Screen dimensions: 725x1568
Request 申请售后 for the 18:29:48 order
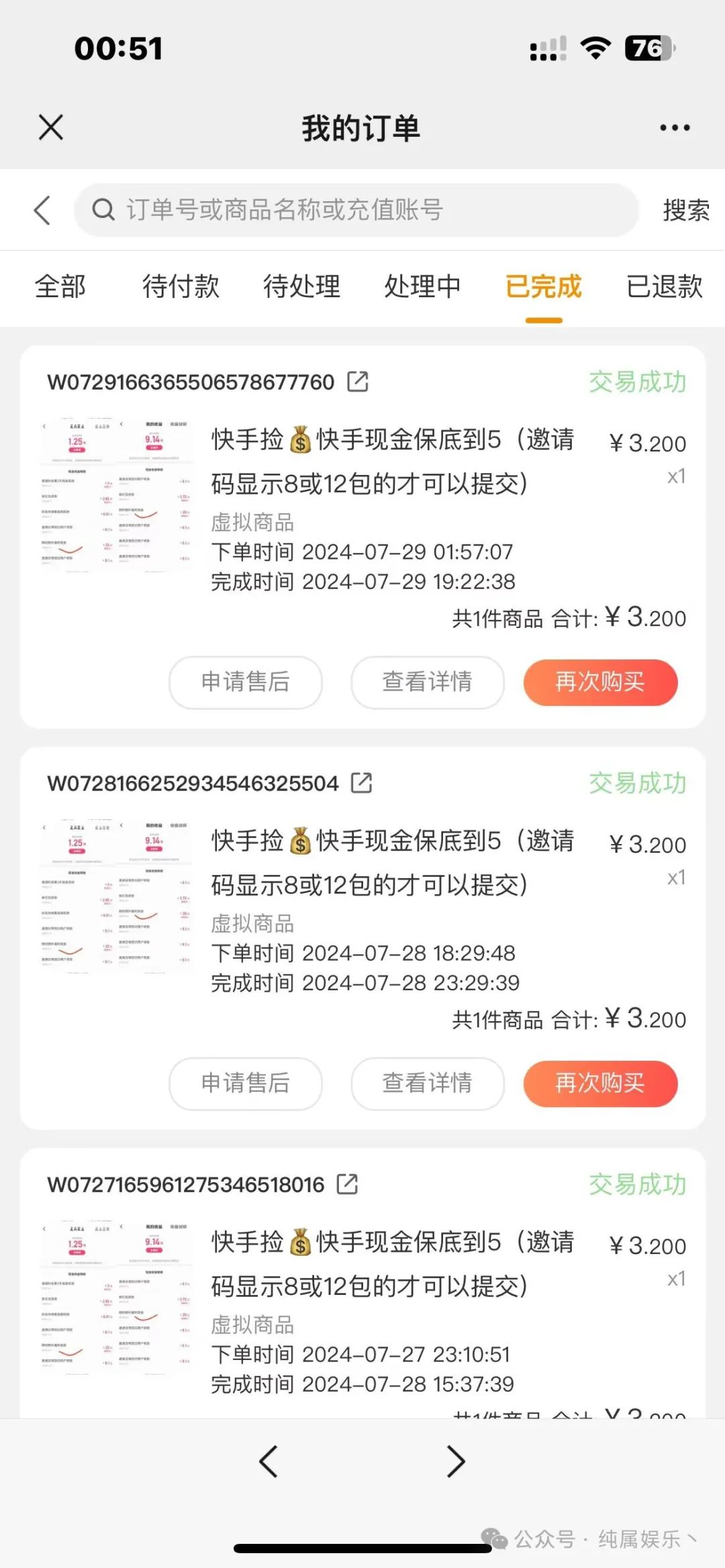pyautogui.click(x=246, y=1083)
